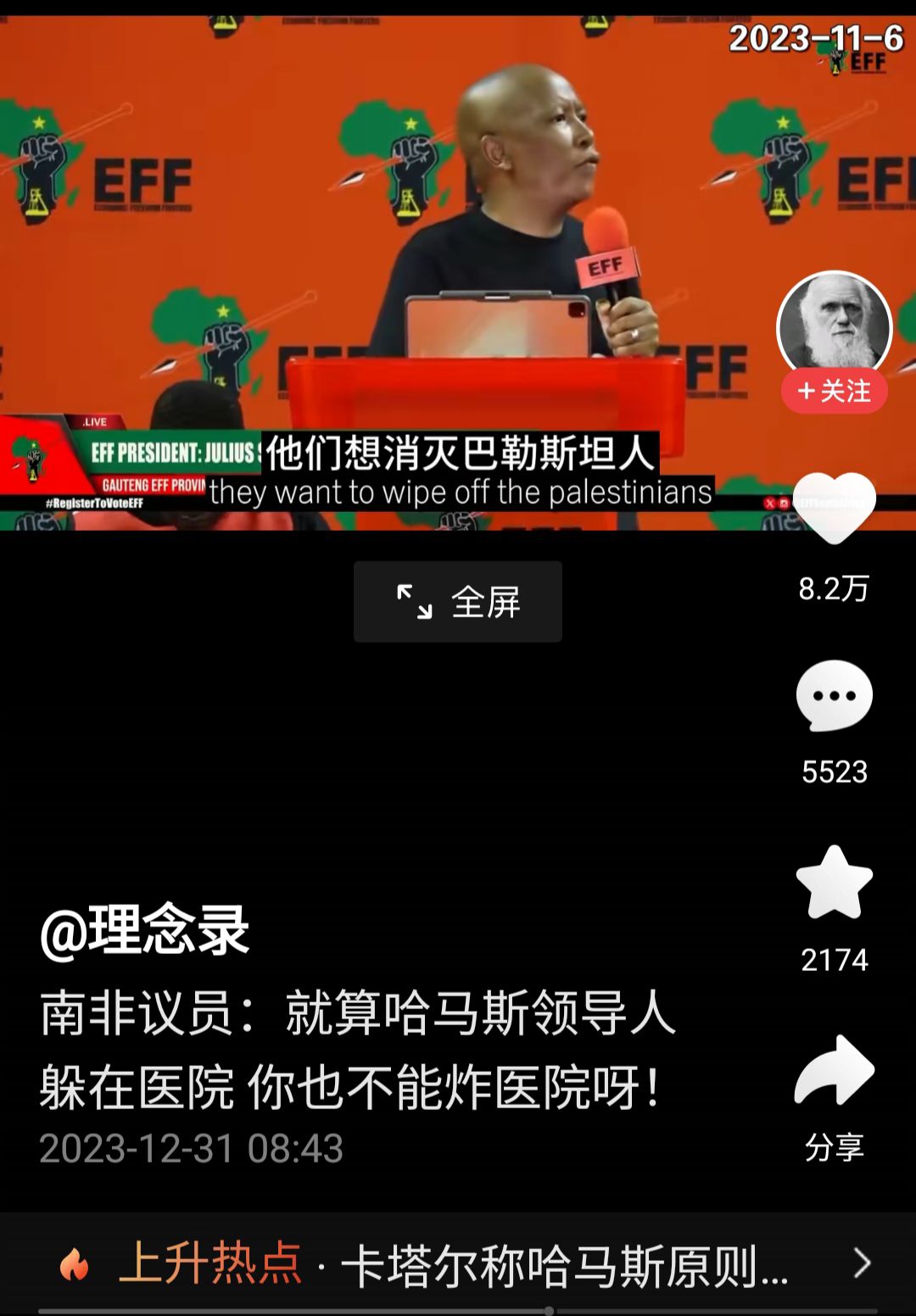Share this video via 分享
The height and width of the screenshot is (1316, 916).
click(834, 1073)
